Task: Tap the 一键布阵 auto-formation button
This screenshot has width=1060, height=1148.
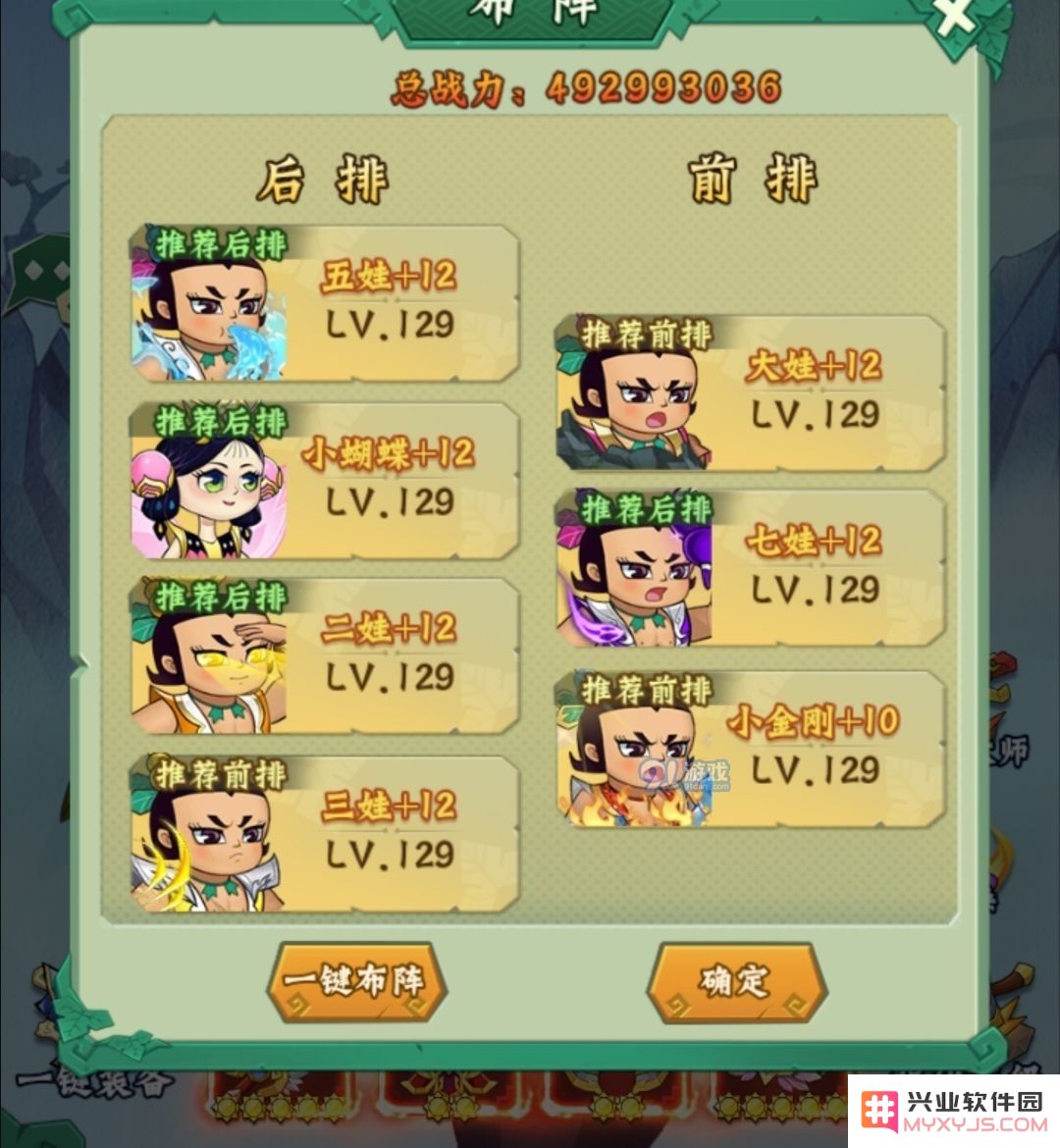Action: [x=355, y=980]
